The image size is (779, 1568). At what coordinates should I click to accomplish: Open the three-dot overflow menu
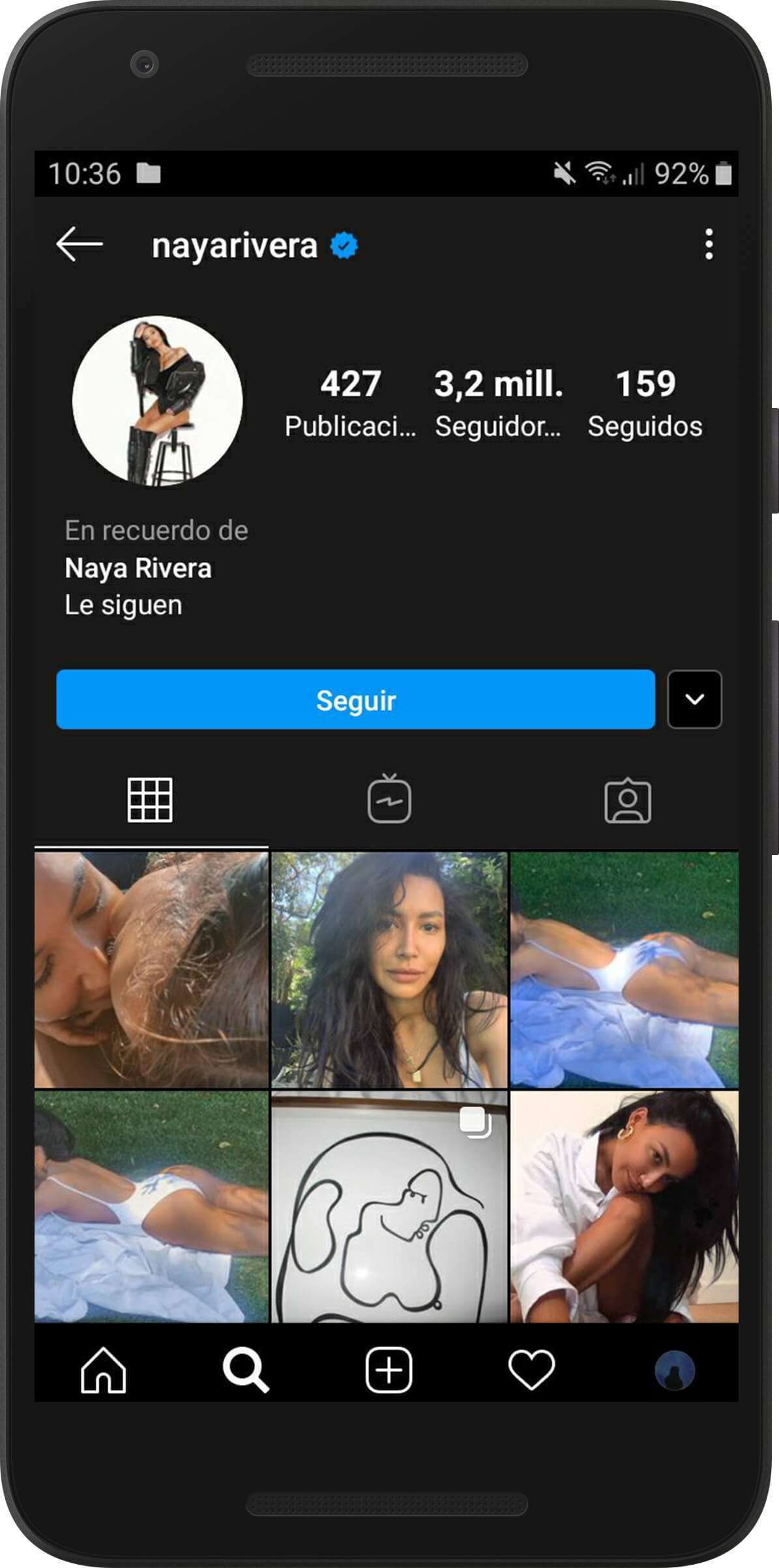click(x=709, y=244)
